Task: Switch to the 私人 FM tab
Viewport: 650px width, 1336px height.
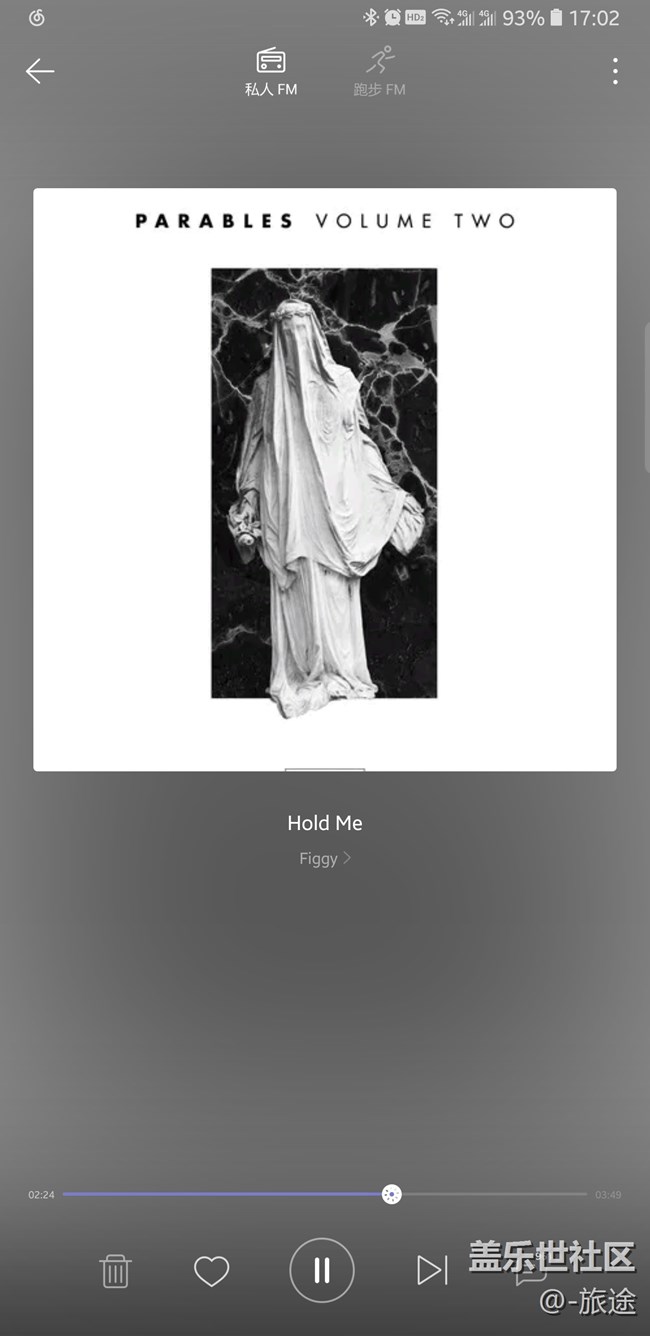Action: click(x=271, y=72)
